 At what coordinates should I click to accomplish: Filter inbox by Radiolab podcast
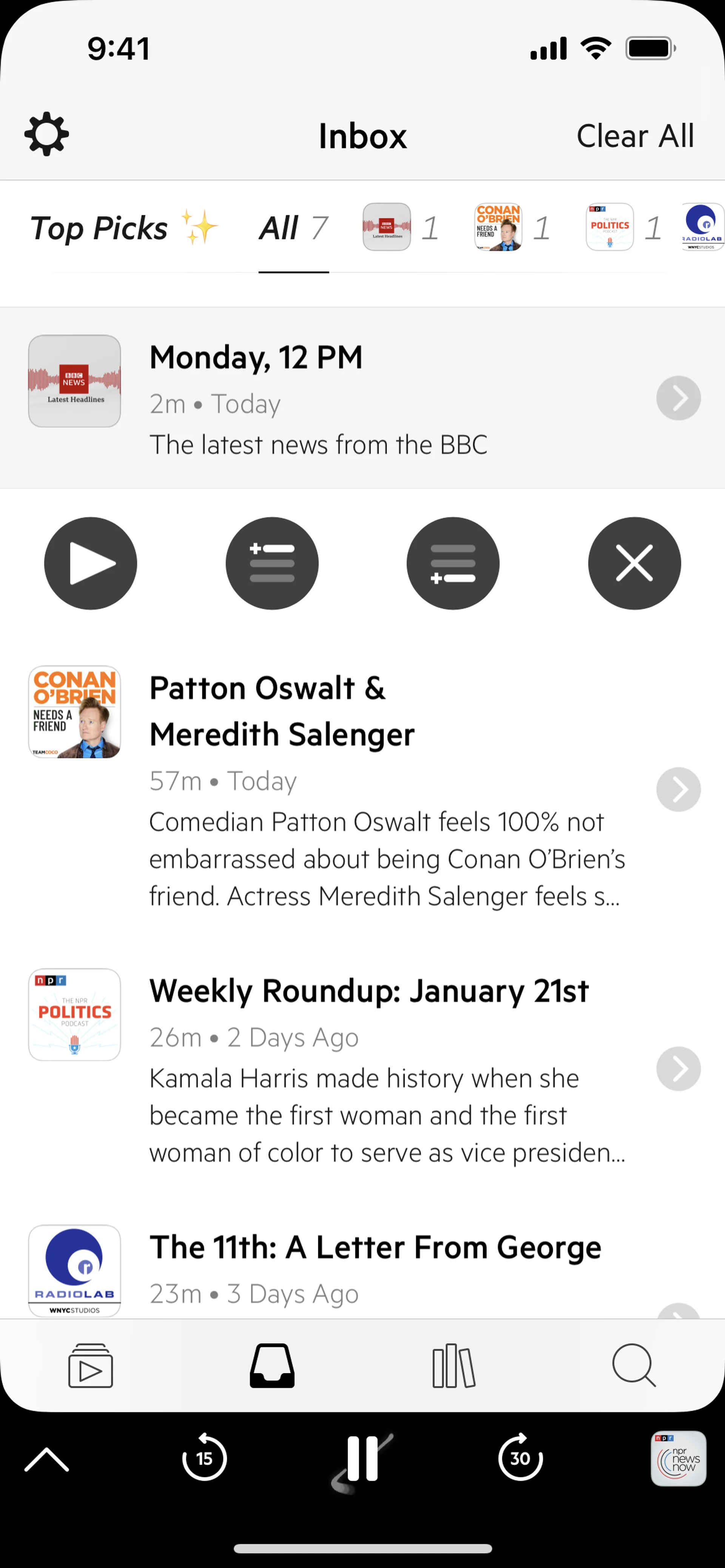(703, 227)
